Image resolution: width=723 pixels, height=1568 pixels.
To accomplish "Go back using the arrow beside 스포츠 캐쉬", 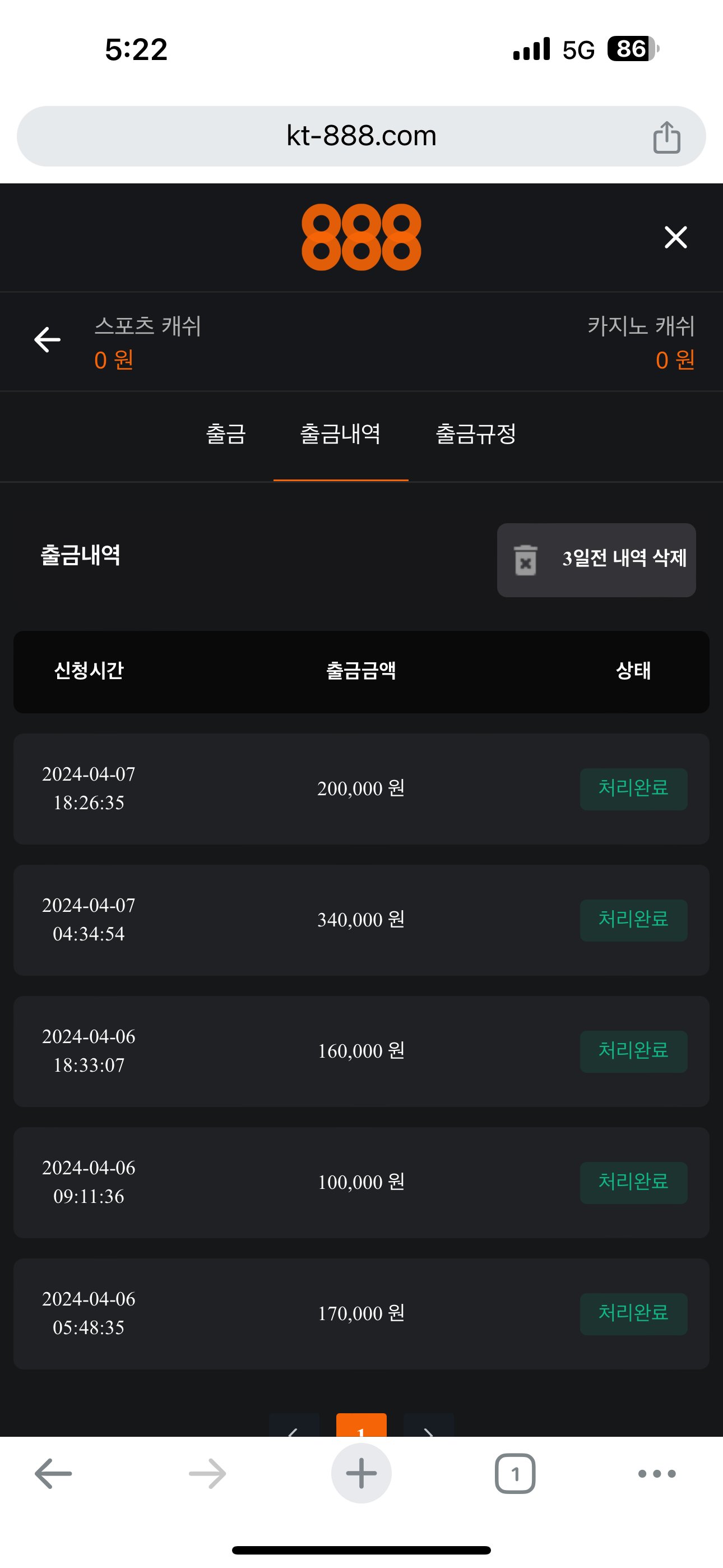I will pos(48,340).
